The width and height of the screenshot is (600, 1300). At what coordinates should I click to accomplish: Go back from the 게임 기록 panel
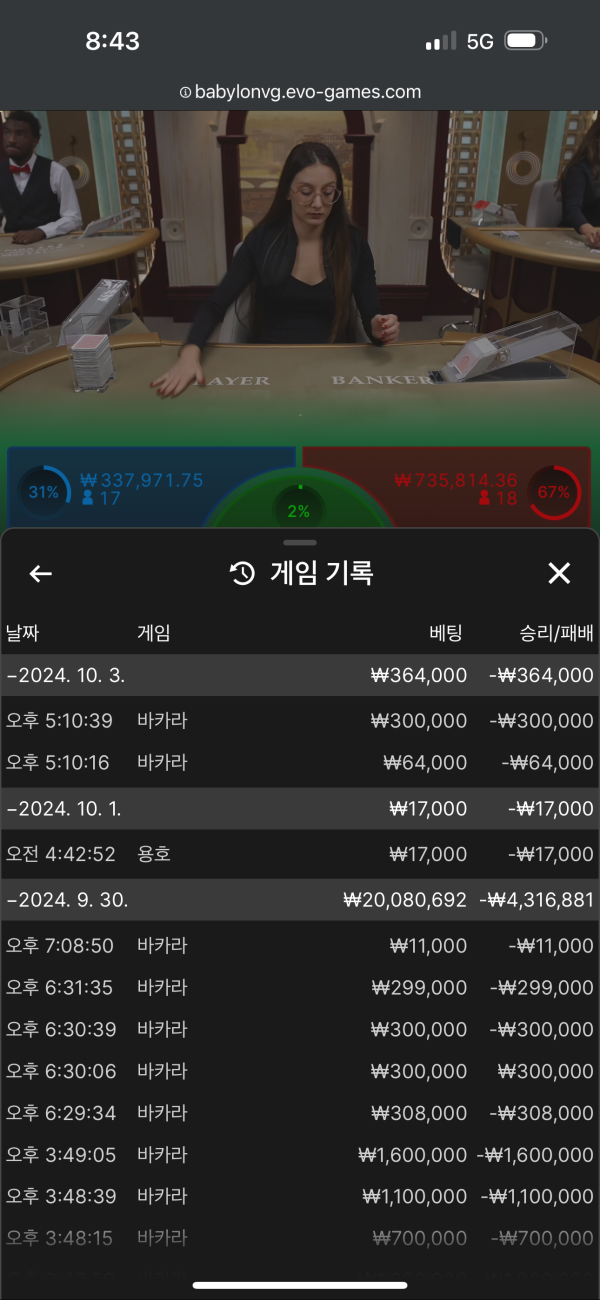40,573
